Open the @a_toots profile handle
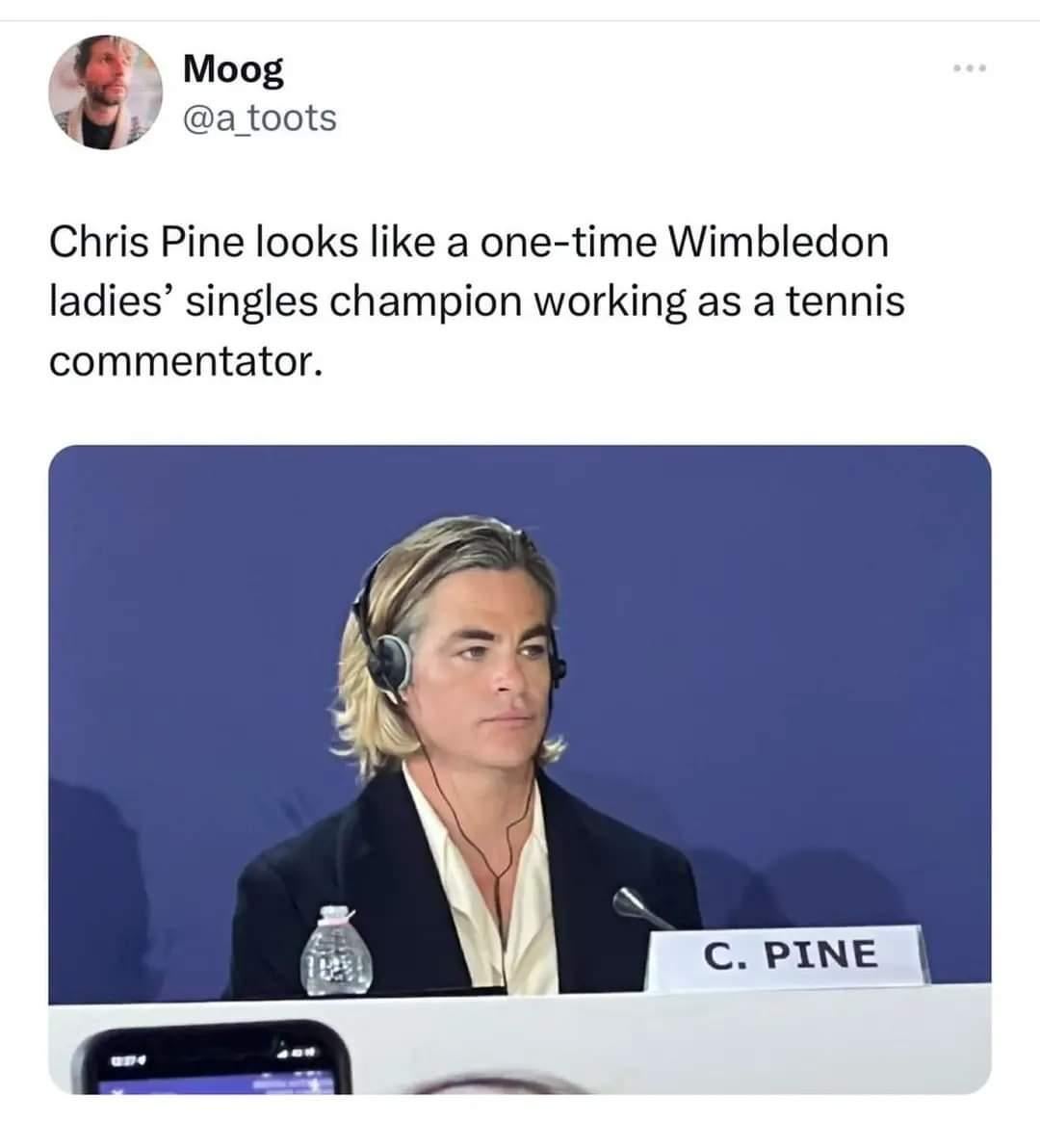This screenshot has width=1040, height=1148. click(x=259, y=117)
